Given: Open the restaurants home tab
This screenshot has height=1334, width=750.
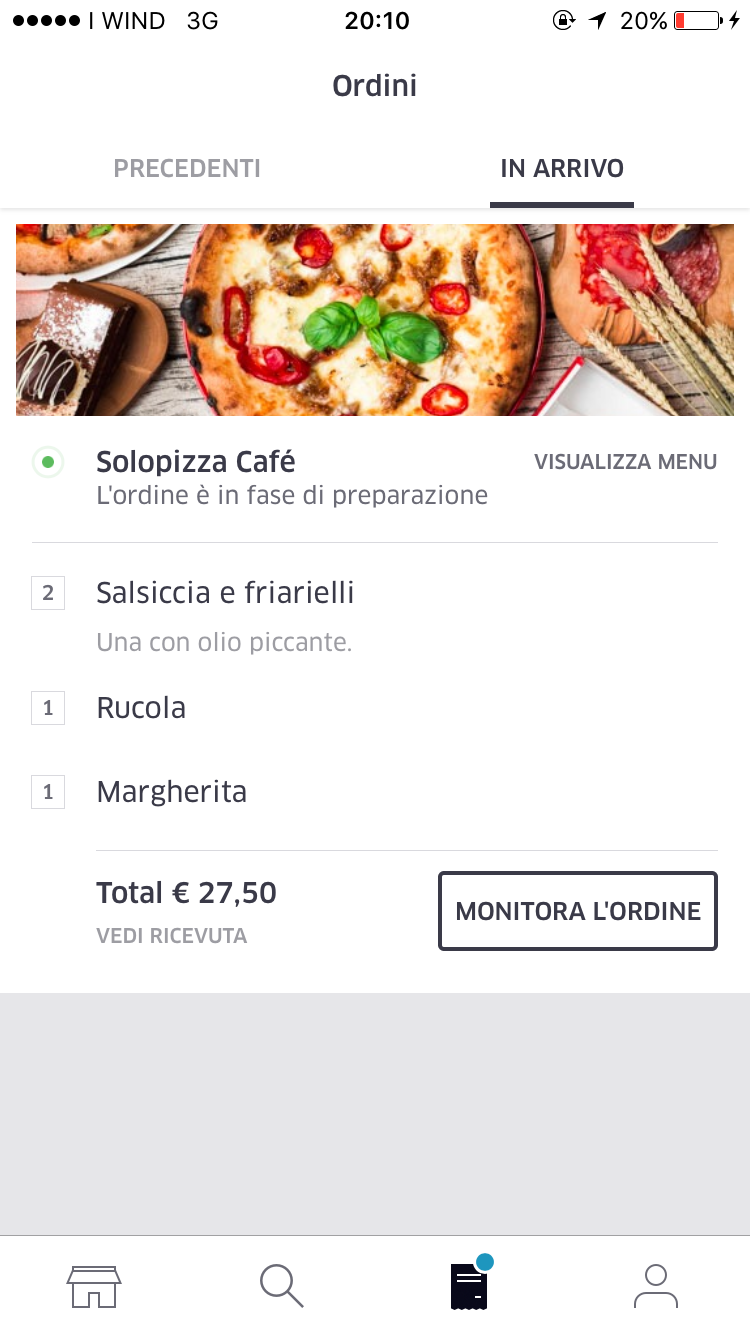Looking at the screenshot, I should coord(94,1285).
